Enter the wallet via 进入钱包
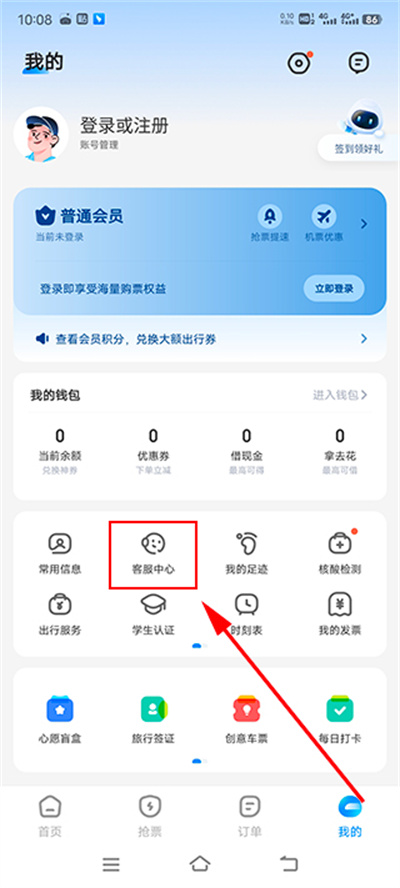 pyautogui.click(x=340, y=395)
